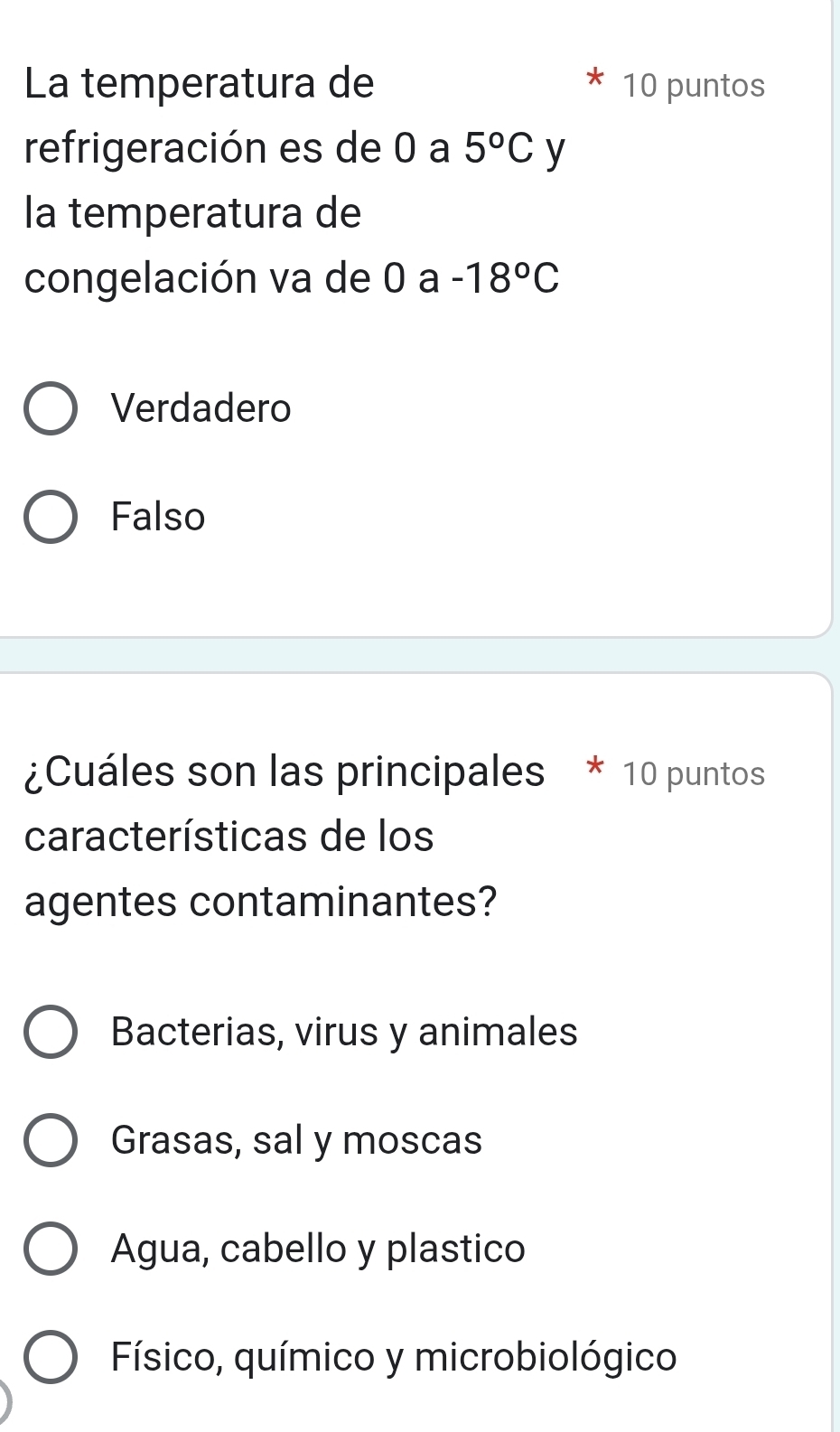
Task: Mark Agua, cabello y plastico
Action: tap(51, 1249)
